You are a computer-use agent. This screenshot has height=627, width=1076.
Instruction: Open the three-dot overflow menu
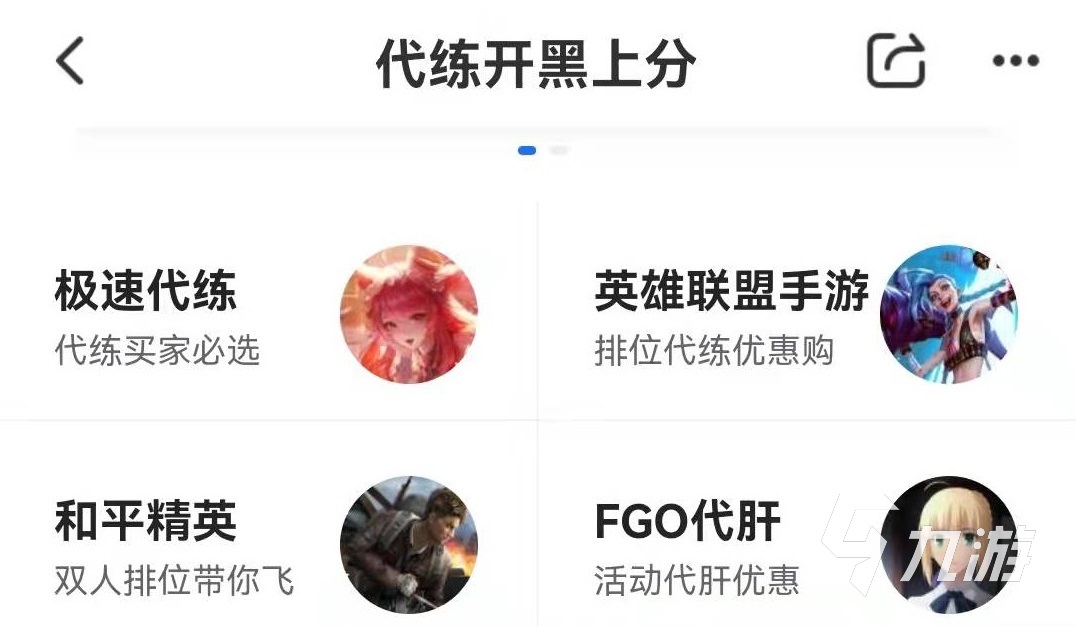click(1015, 62)
